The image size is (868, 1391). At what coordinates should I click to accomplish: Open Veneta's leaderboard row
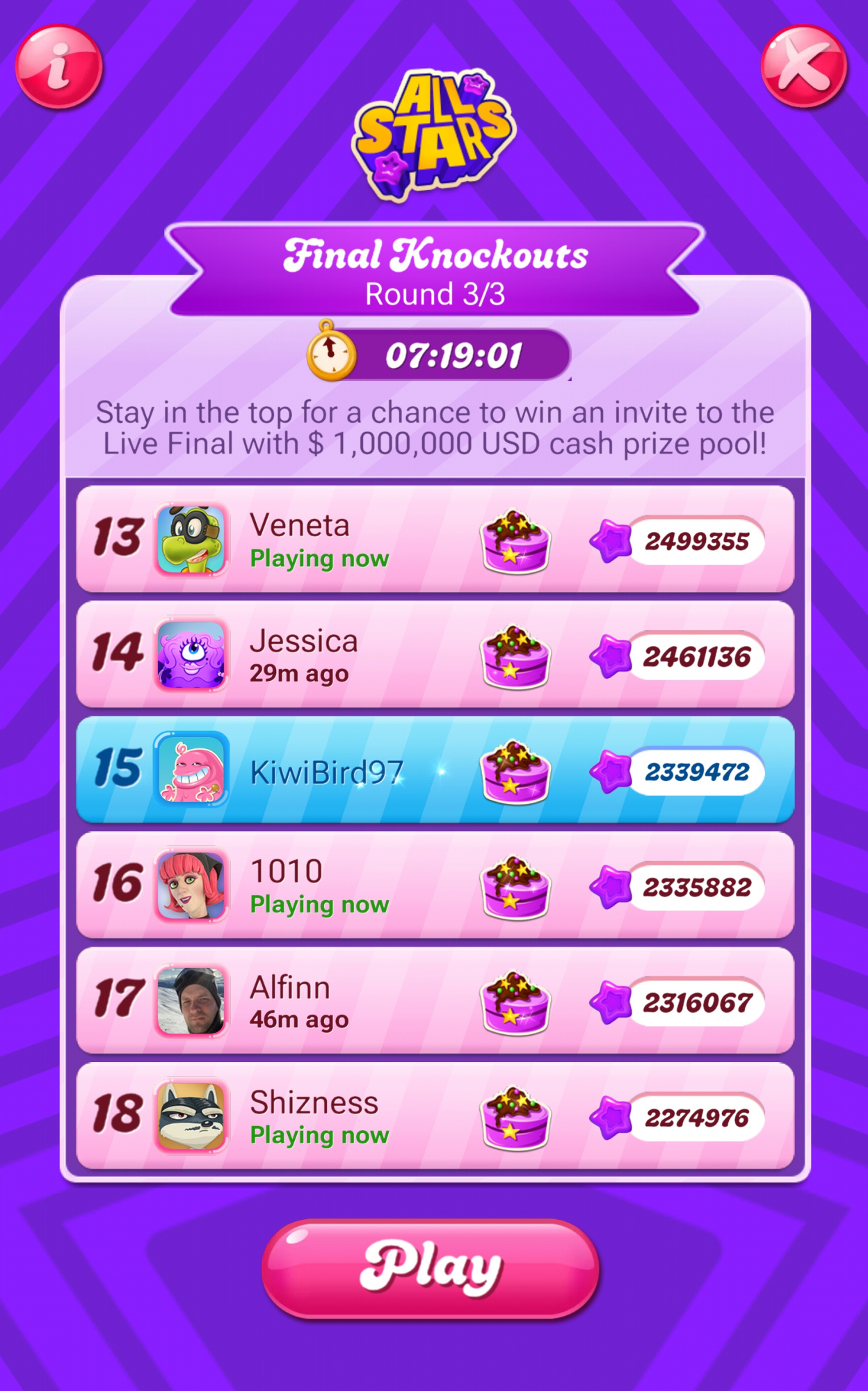point(435,540)
